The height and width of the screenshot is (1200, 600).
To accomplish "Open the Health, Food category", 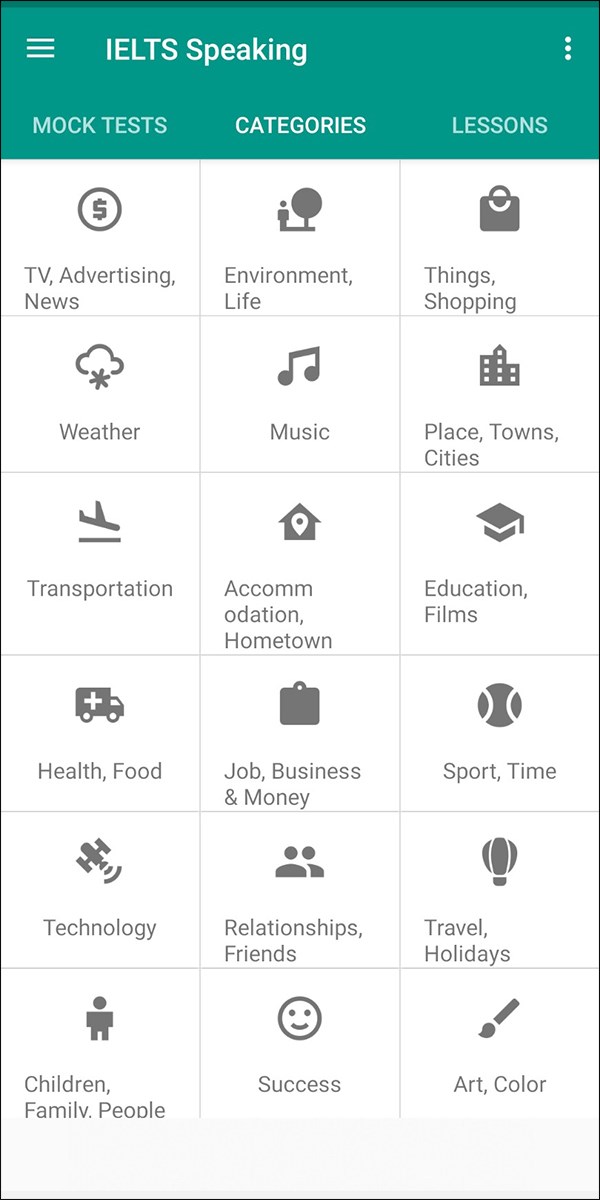I will [x=100, y=733].
